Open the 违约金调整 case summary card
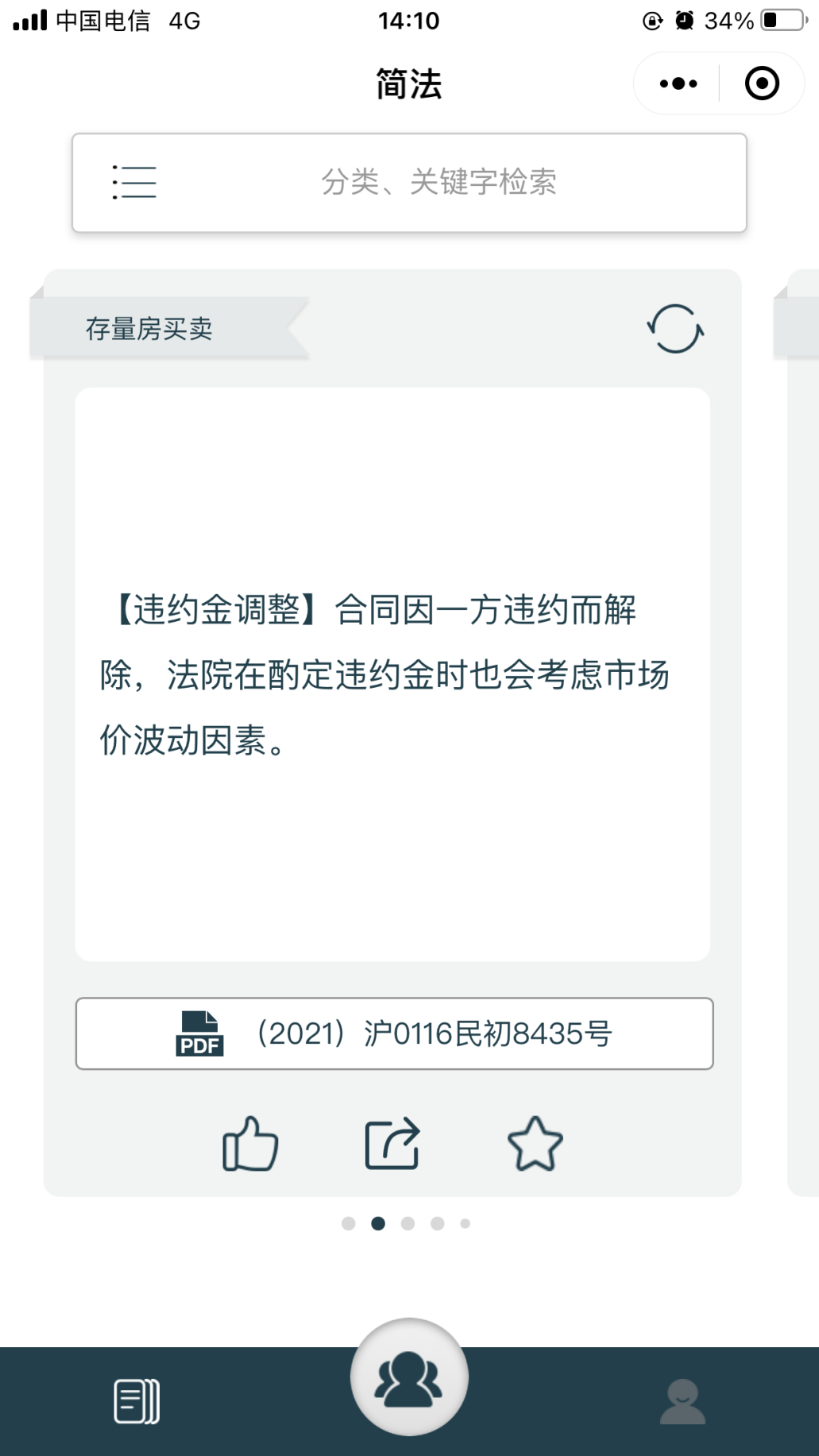This screenshot has height=1456, width=819. (x=392, y=674)
